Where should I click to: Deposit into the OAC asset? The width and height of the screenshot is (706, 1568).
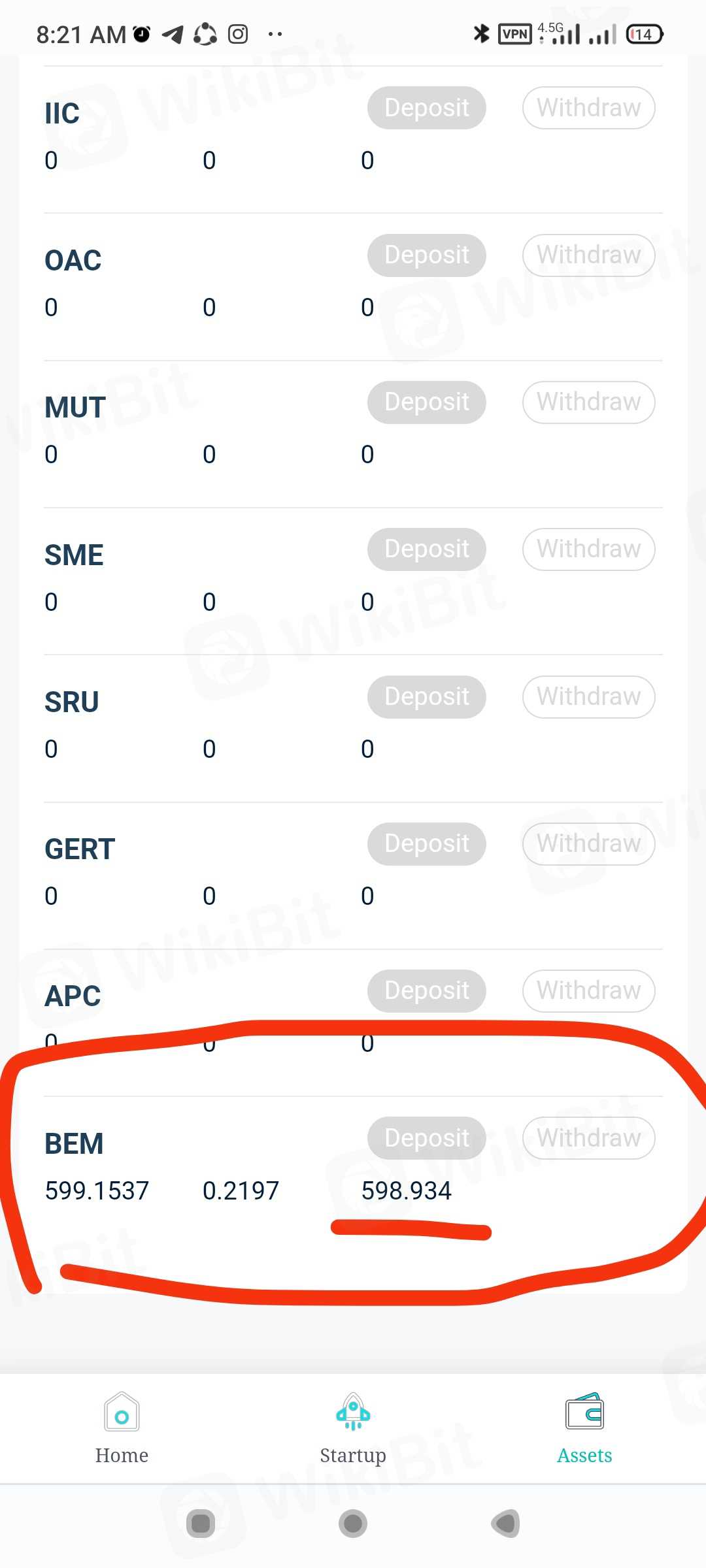pyautogui.click(x=426, y=255)
